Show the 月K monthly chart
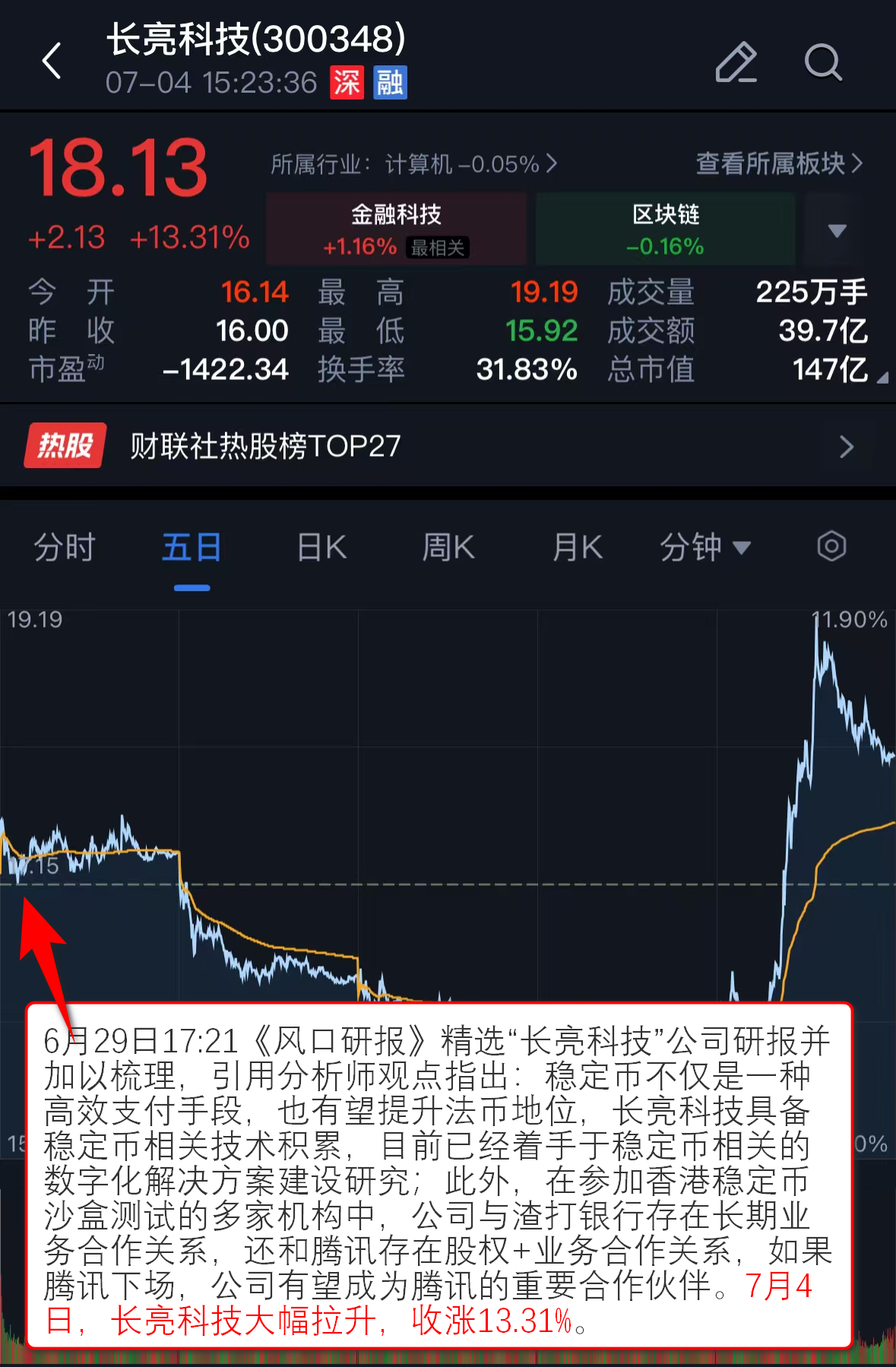 (578, 547)
